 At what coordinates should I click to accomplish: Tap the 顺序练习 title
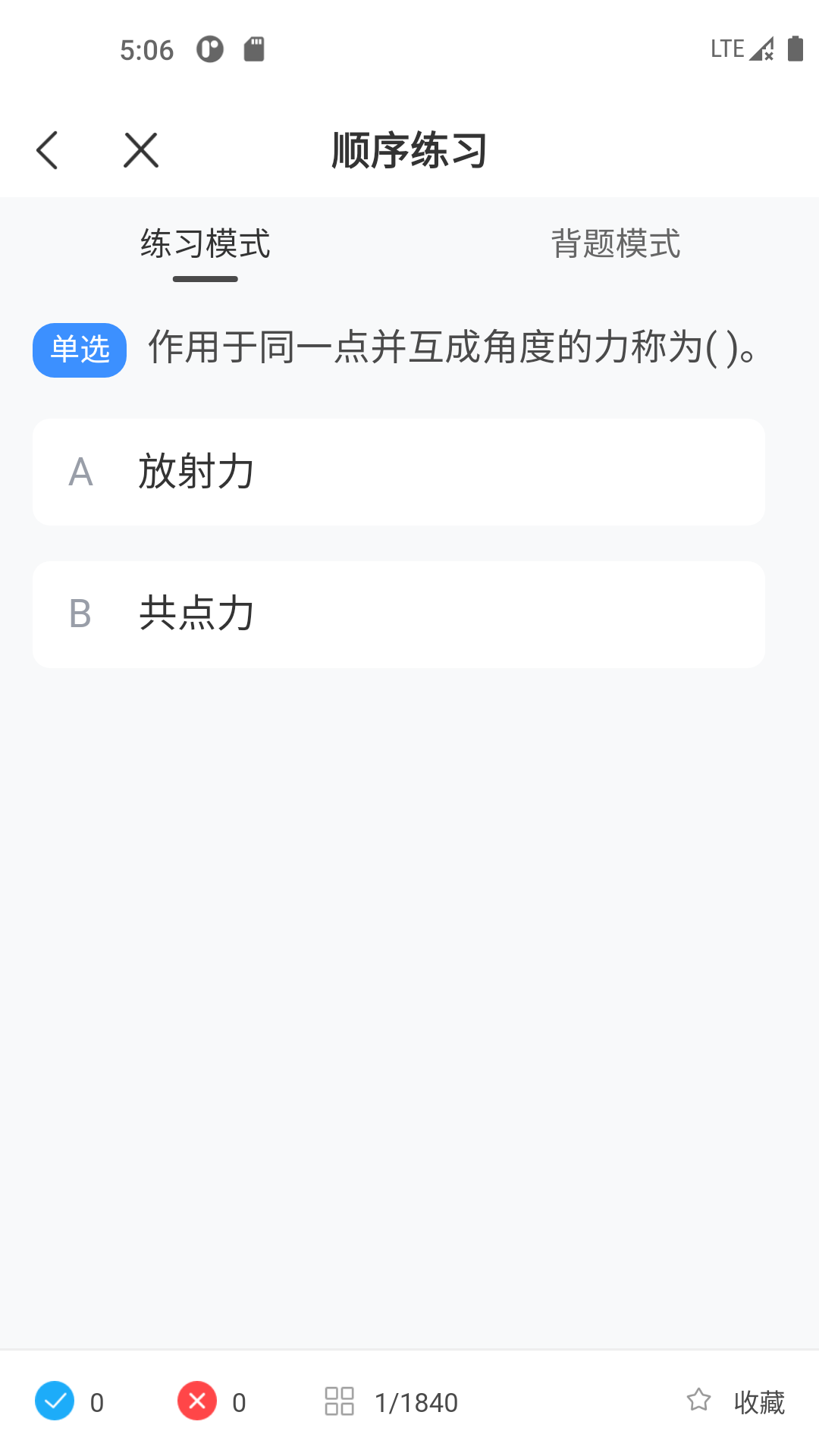[409, 149]
